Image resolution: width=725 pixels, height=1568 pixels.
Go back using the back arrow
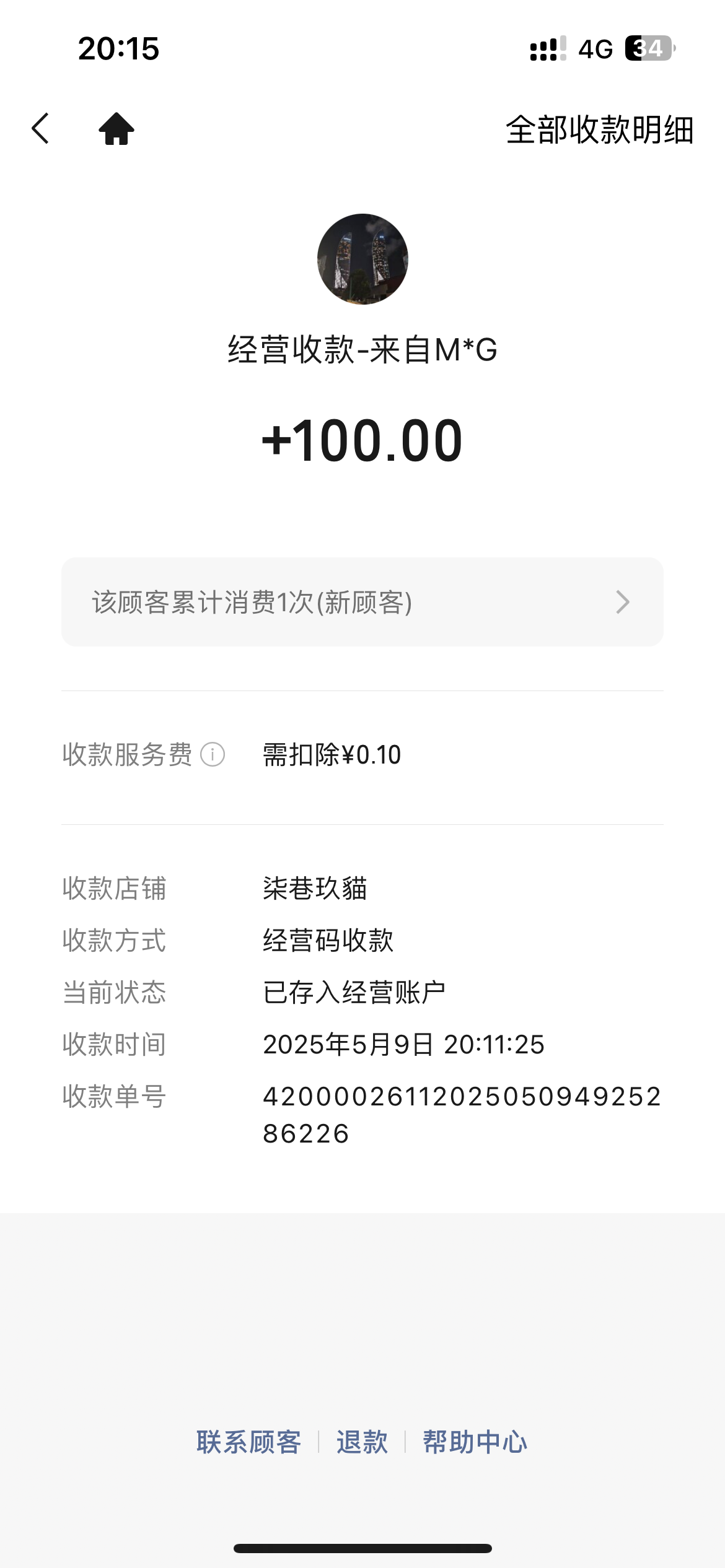pos(41,129)
